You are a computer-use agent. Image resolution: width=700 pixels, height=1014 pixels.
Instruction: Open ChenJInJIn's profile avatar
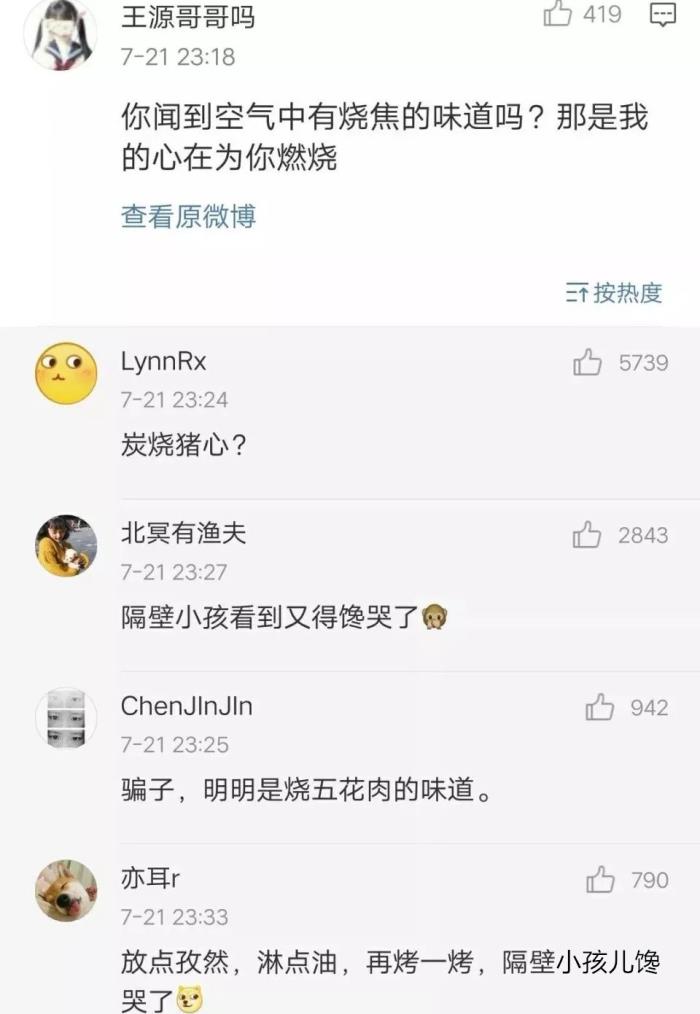[66, 718]
